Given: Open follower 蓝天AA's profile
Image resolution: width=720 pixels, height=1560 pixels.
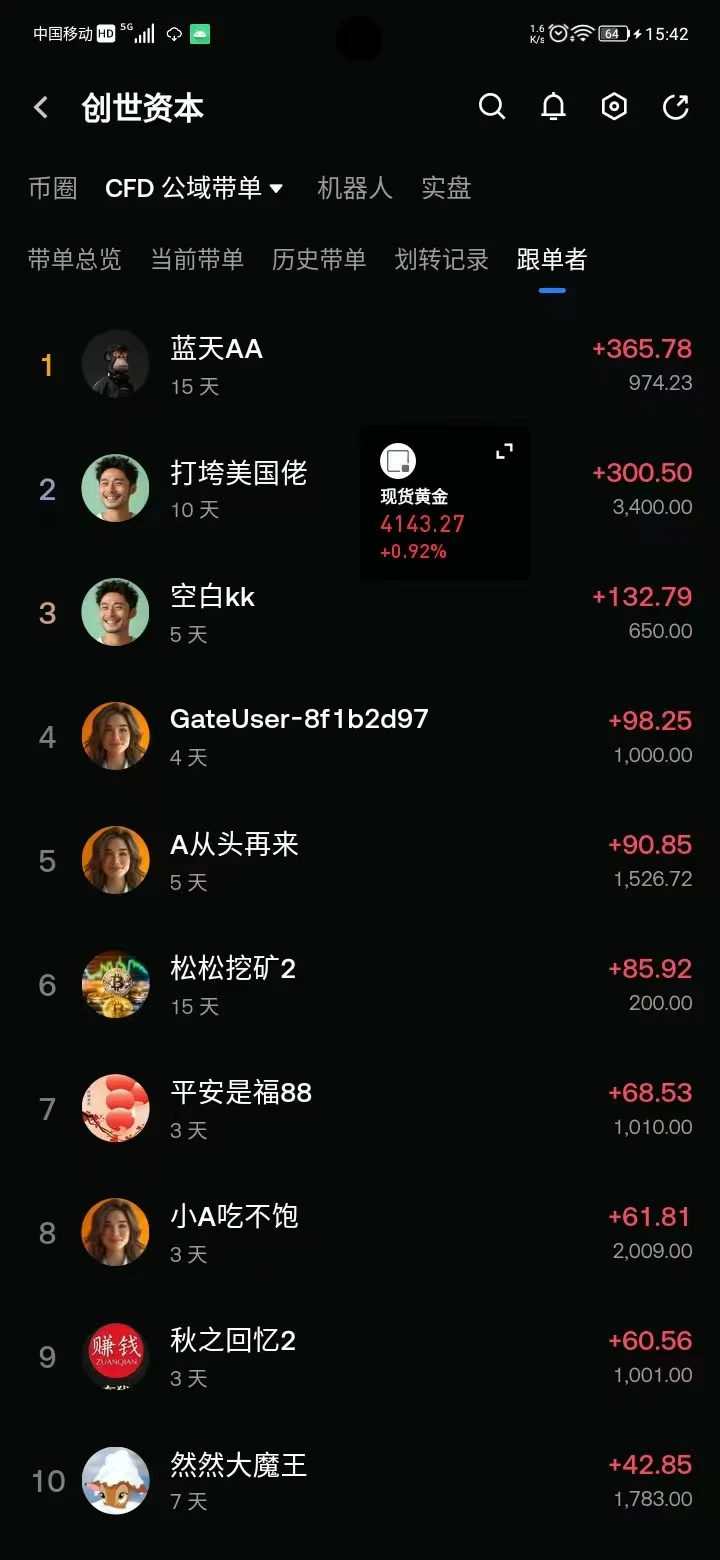Looking at the screenshot, I should (x=360, y=365).
